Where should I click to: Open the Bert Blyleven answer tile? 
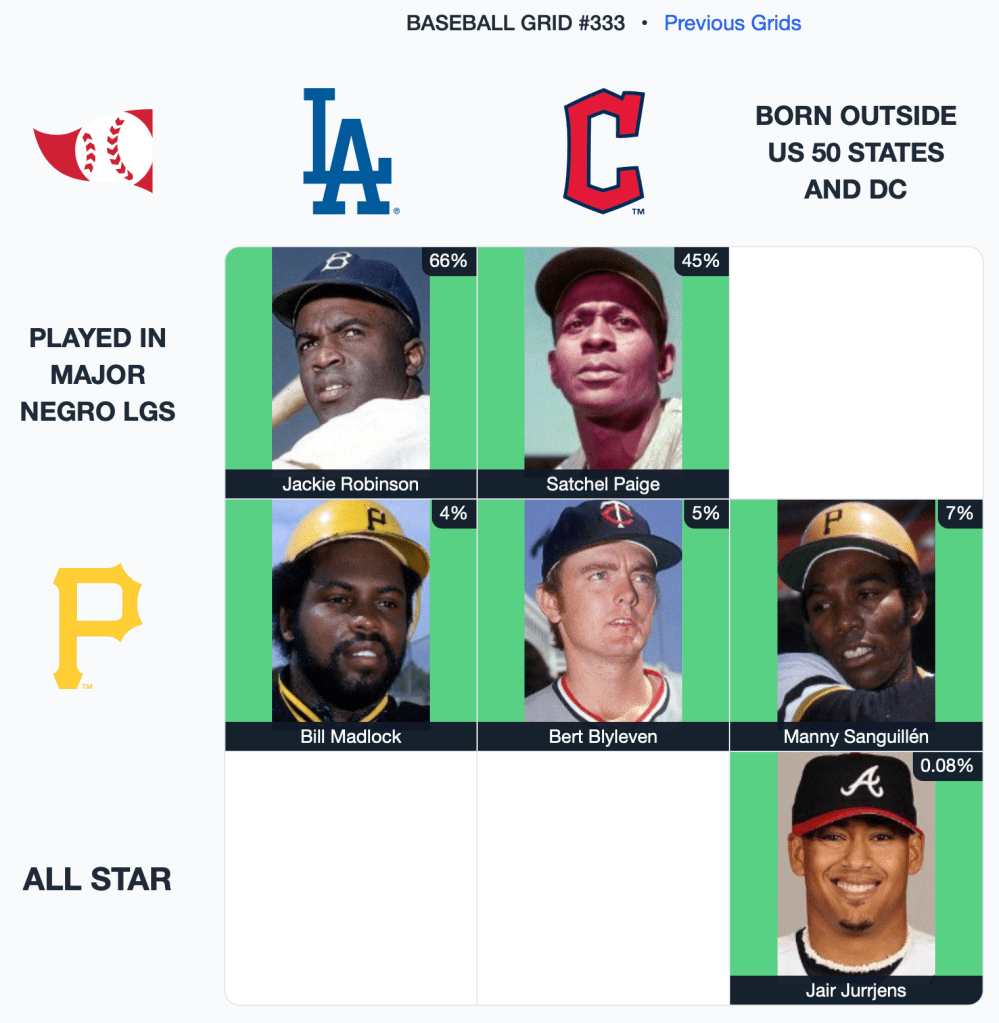click(603, 624)
